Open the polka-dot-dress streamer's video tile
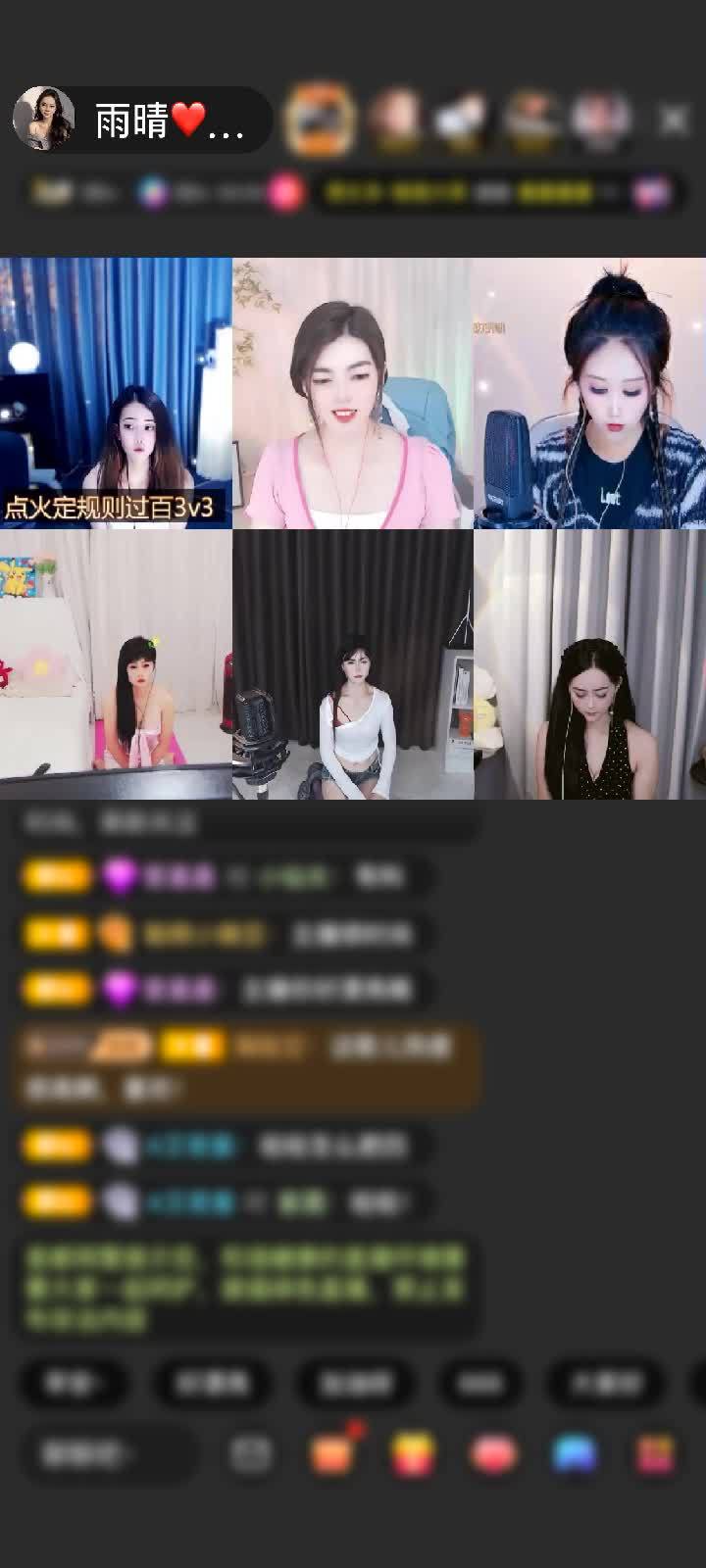Screen dimensions: 706x1568 coord(589,664)
